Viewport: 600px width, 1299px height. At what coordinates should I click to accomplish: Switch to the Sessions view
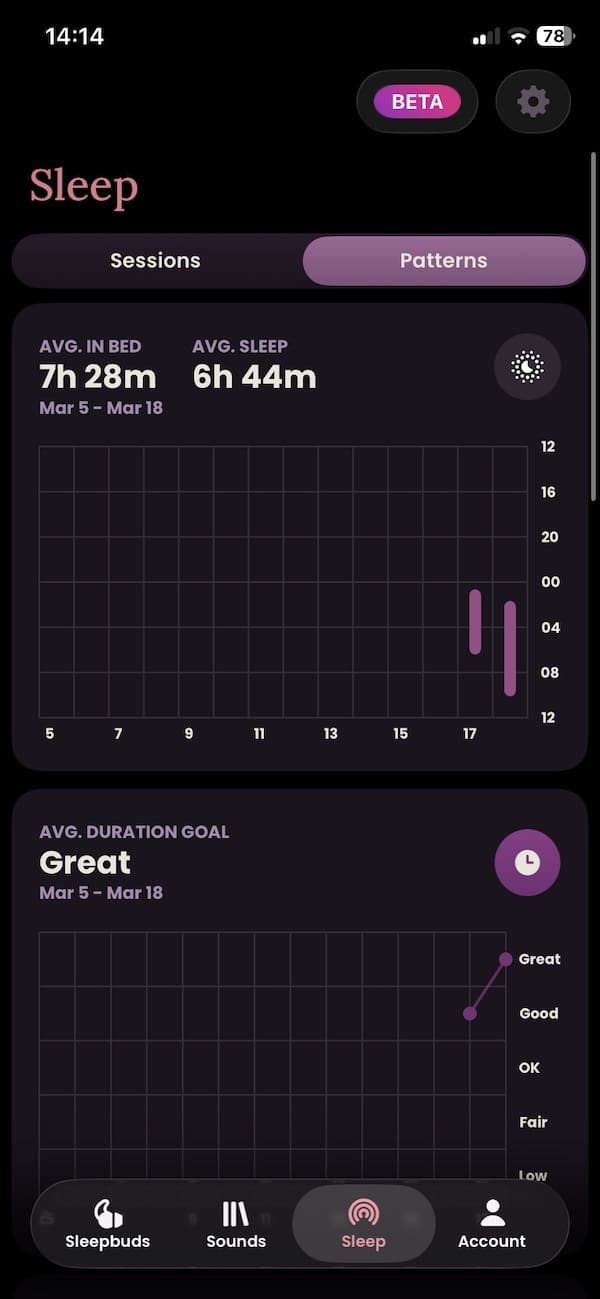pyautogui.click(x=155, y=261)
